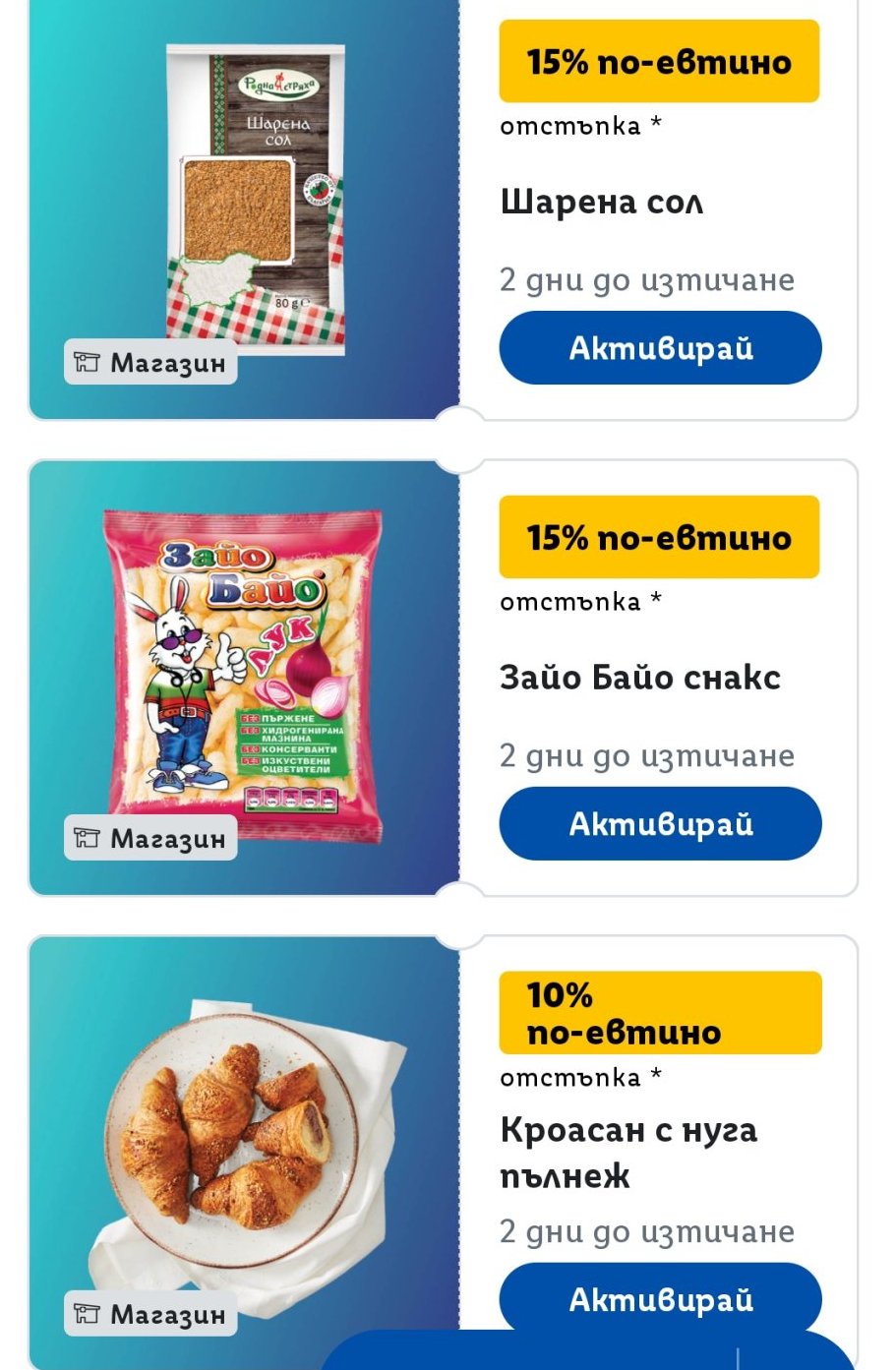
Task: Activate the Зайо Байо снакс coupon
Action: coord(660,824)
